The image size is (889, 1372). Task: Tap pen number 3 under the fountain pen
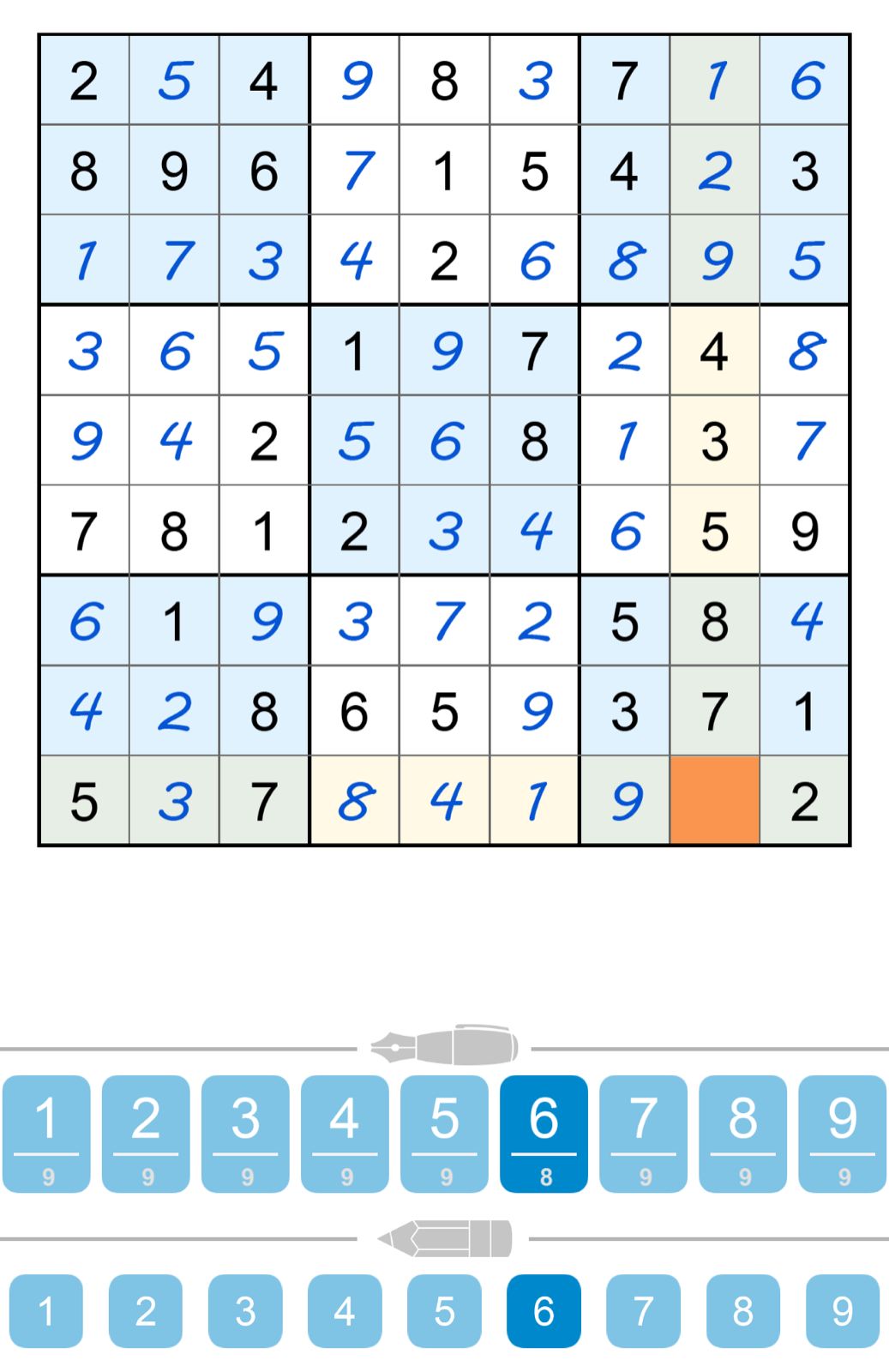click(245, 1133)
